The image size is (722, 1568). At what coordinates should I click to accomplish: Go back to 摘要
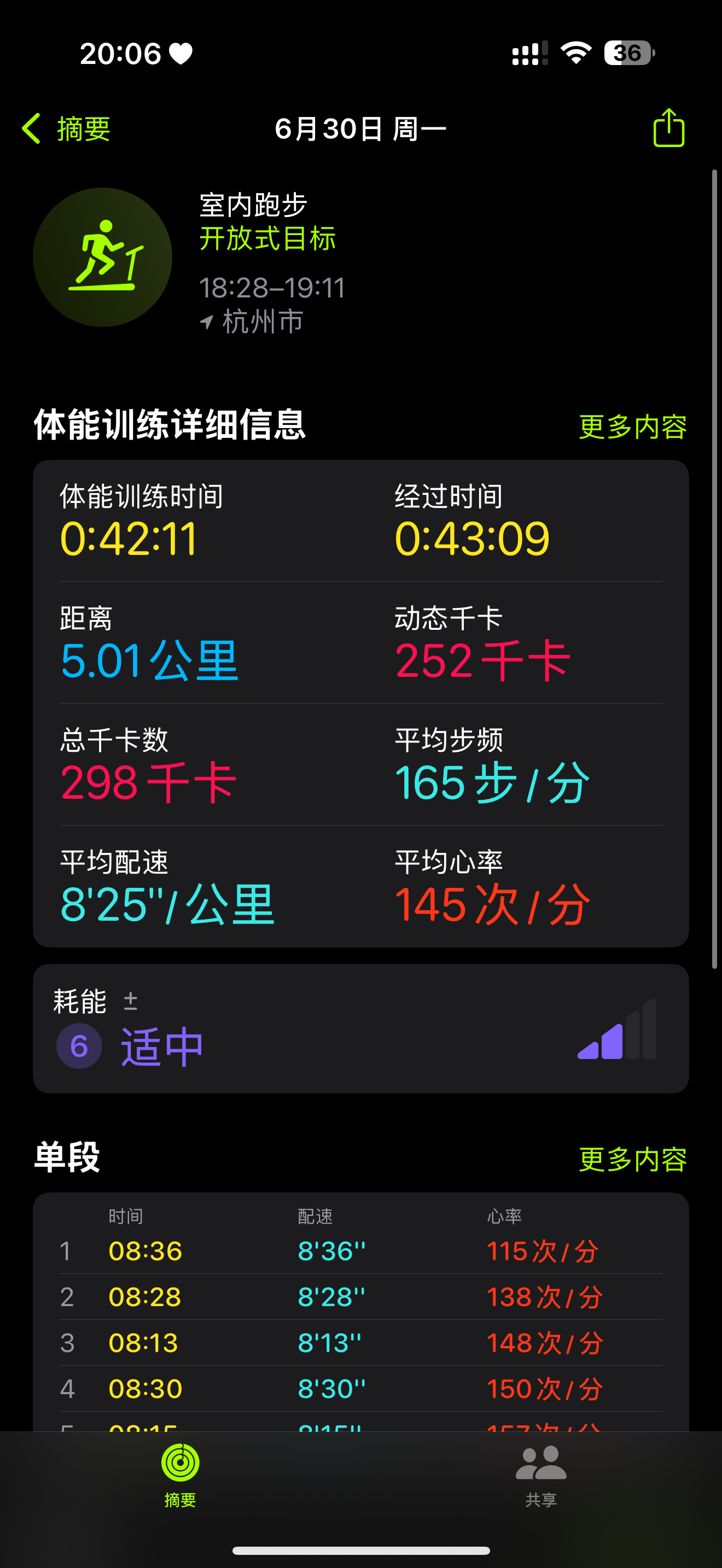pos(66,129)
